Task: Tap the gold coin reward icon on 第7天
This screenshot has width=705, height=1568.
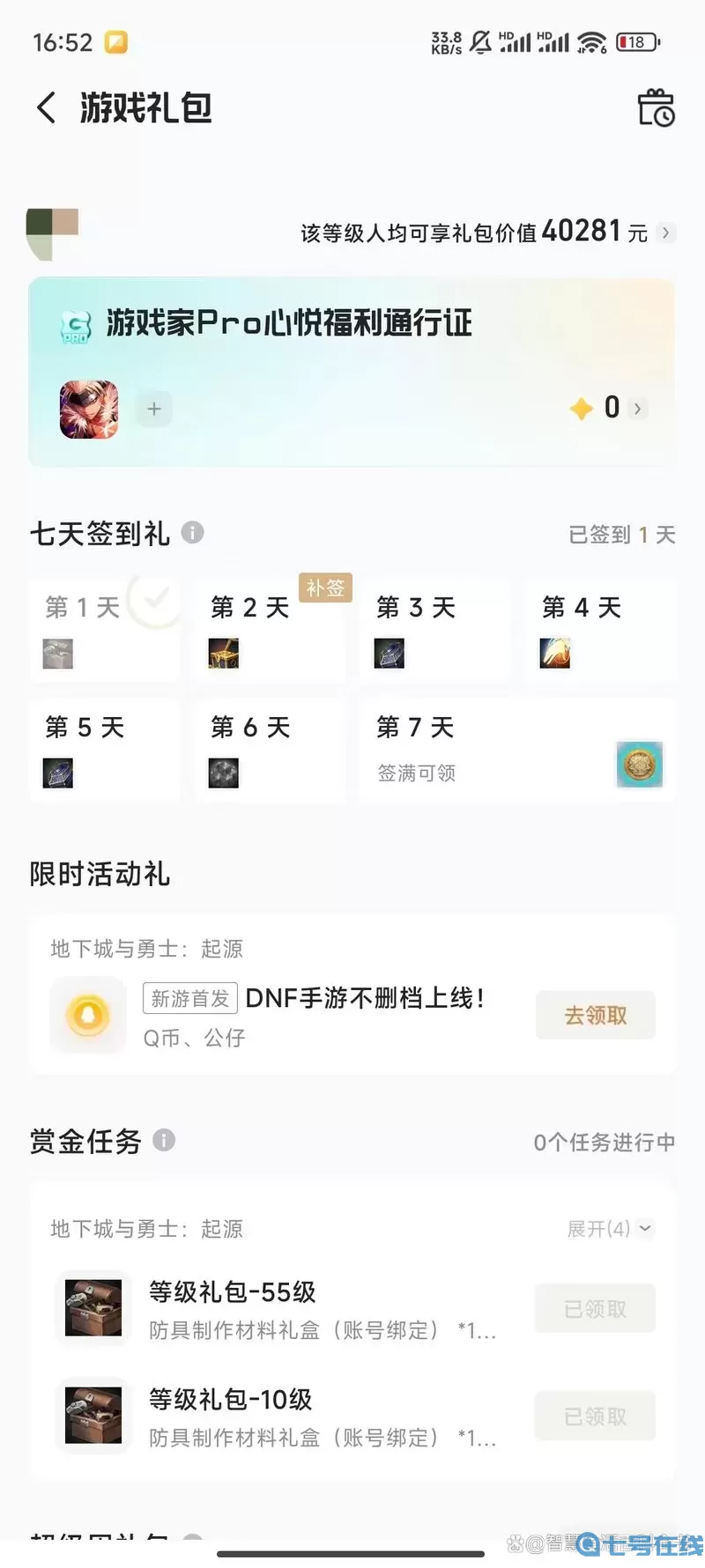Action: click(639, 765)
